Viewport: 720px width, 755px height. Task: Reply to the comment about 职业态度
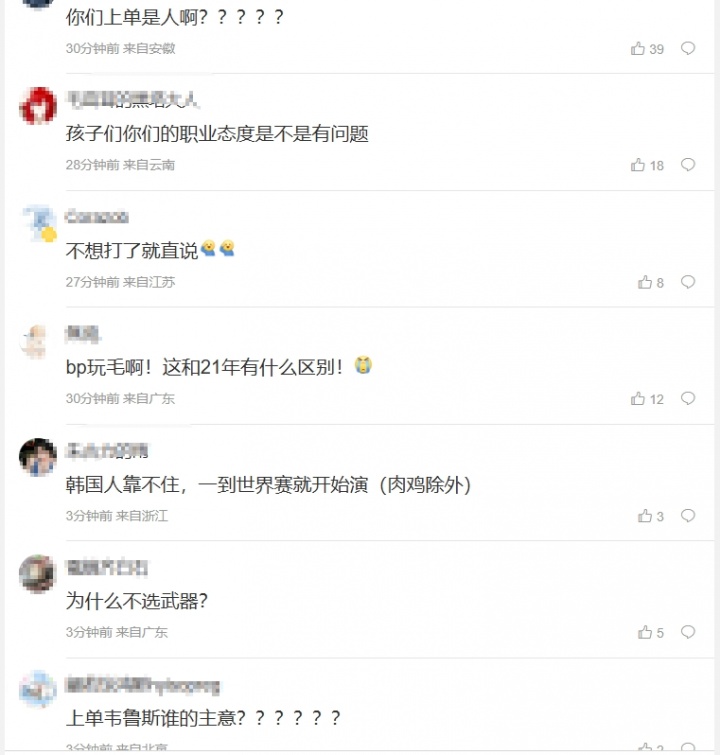click(688, 165)
